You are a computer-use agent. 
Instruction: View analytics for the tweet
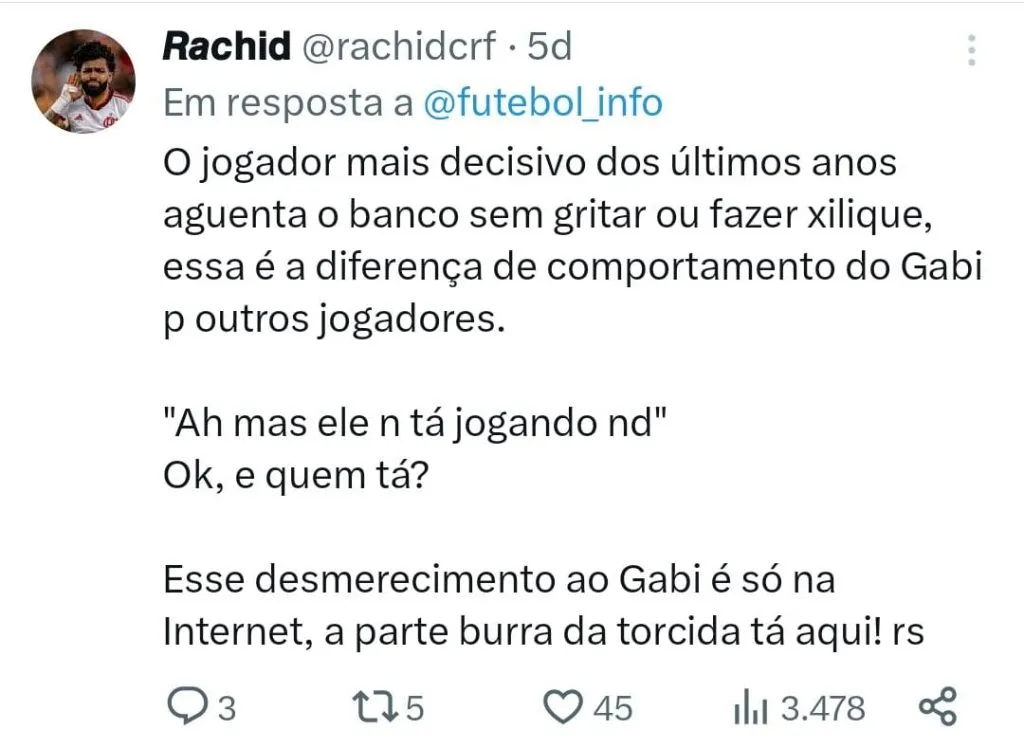click(750, 708)
